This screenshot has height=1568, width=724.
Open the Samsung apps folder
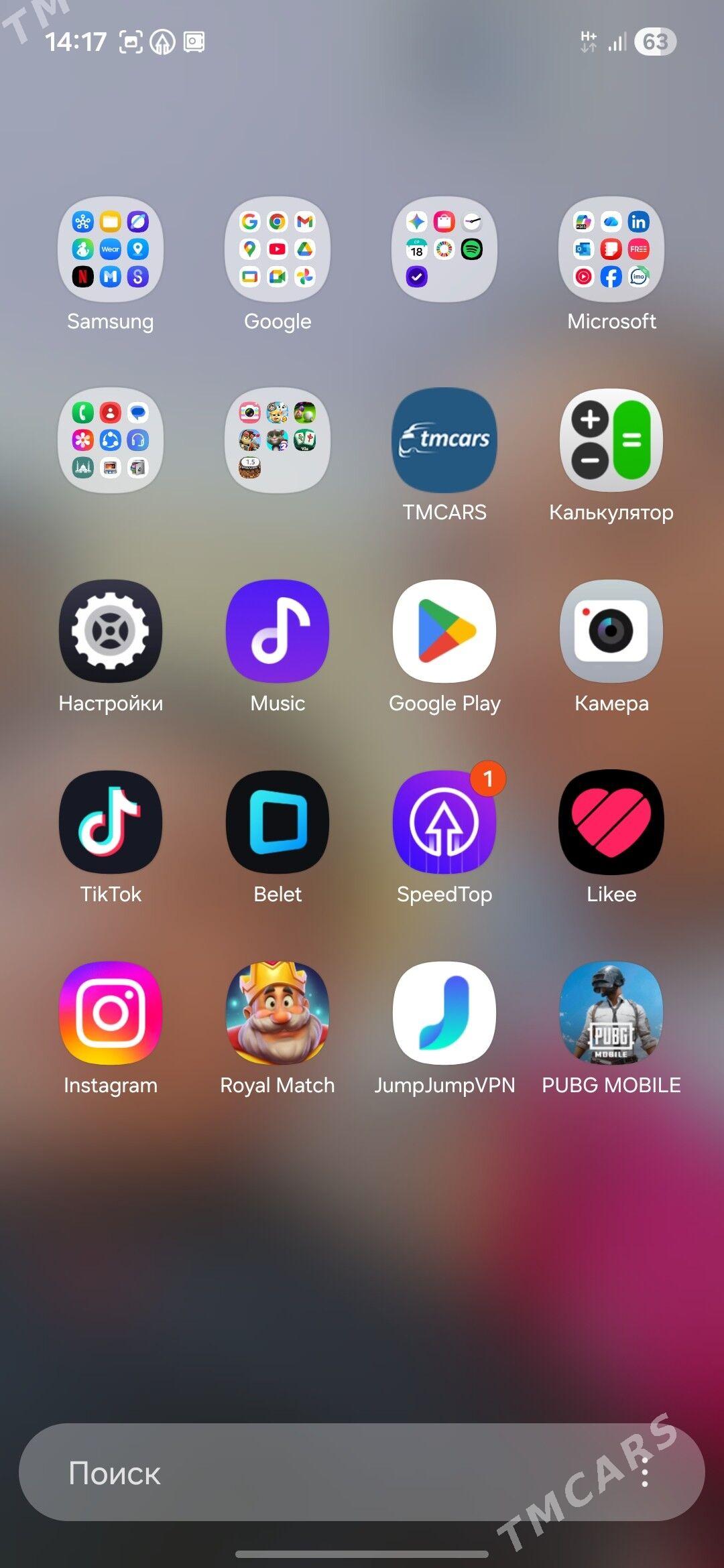click(x=111, y=249)
